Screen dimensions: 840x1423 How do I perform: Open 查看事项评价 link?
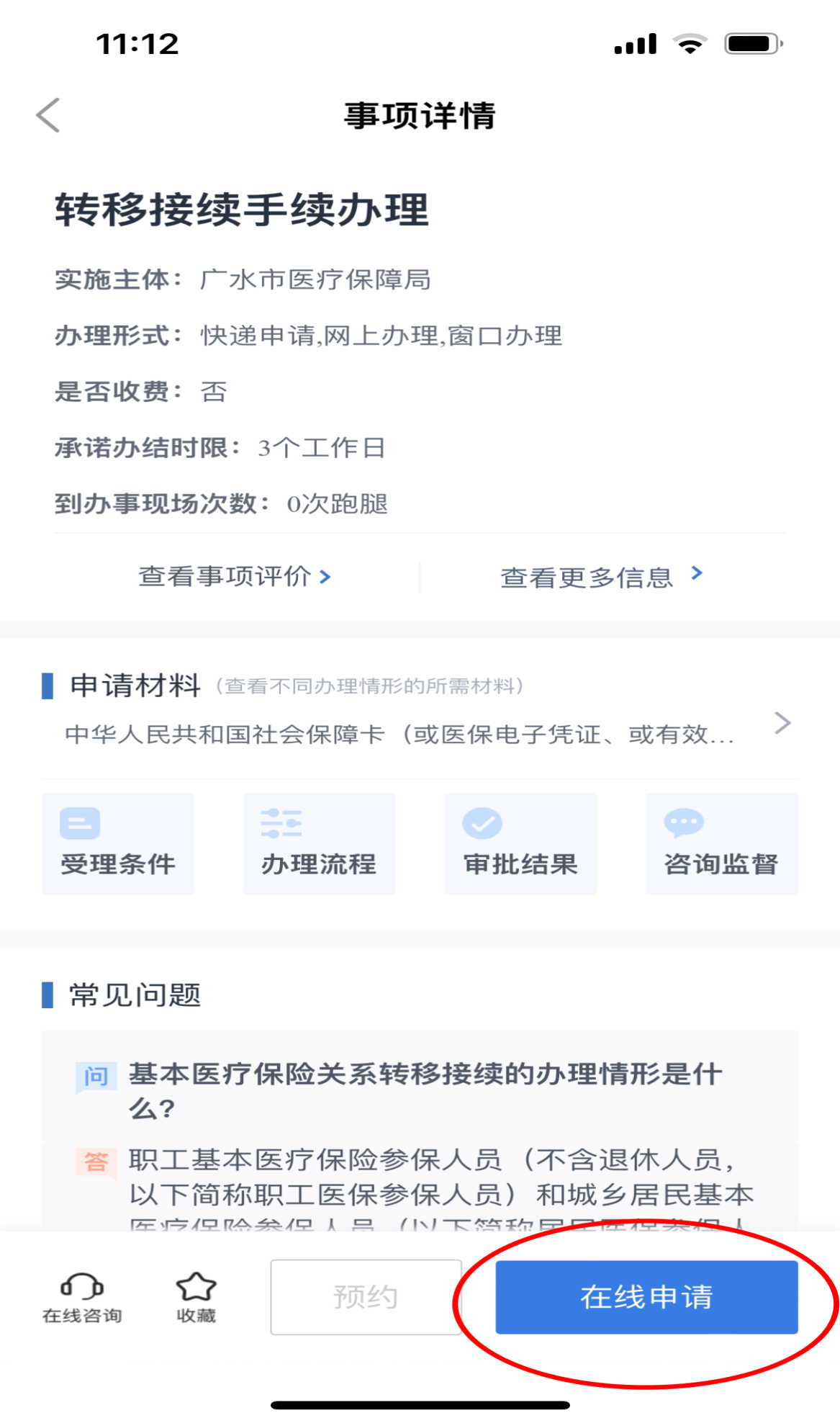(x=235, y=576)
